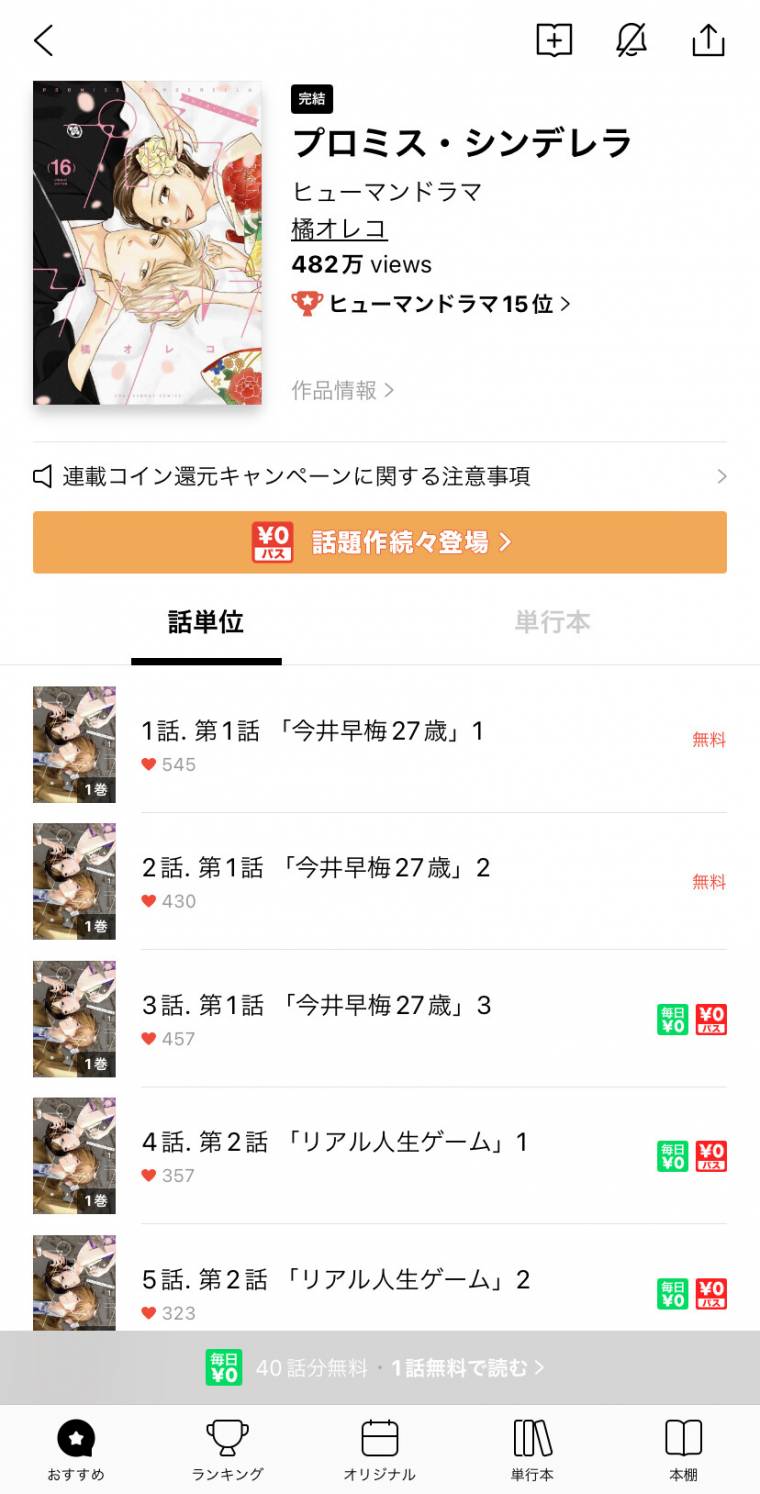
Task: Go back using the top-left arrow
Action: click(x=44, y=41)
